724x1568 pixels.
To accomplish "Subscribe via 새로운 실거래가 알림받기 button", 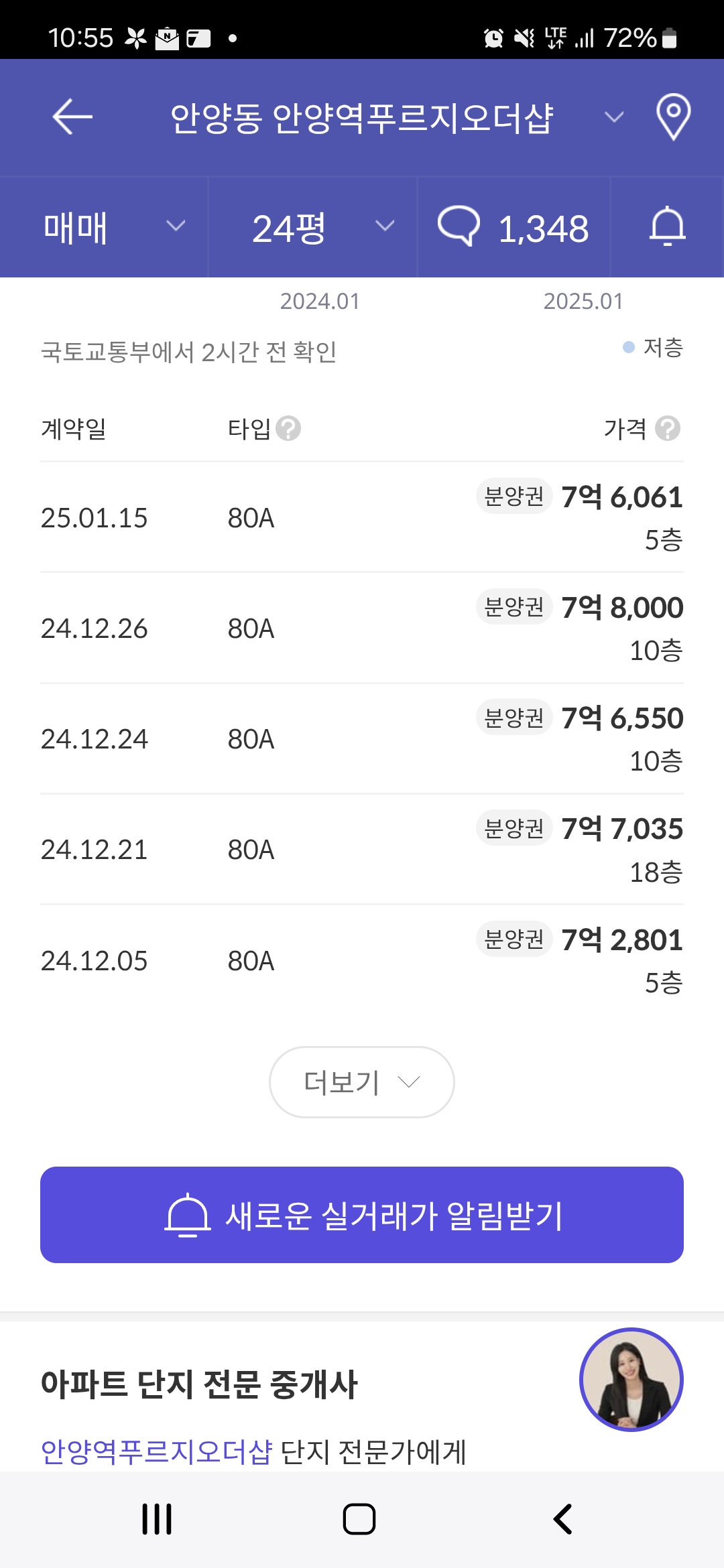I will 362,1214.
